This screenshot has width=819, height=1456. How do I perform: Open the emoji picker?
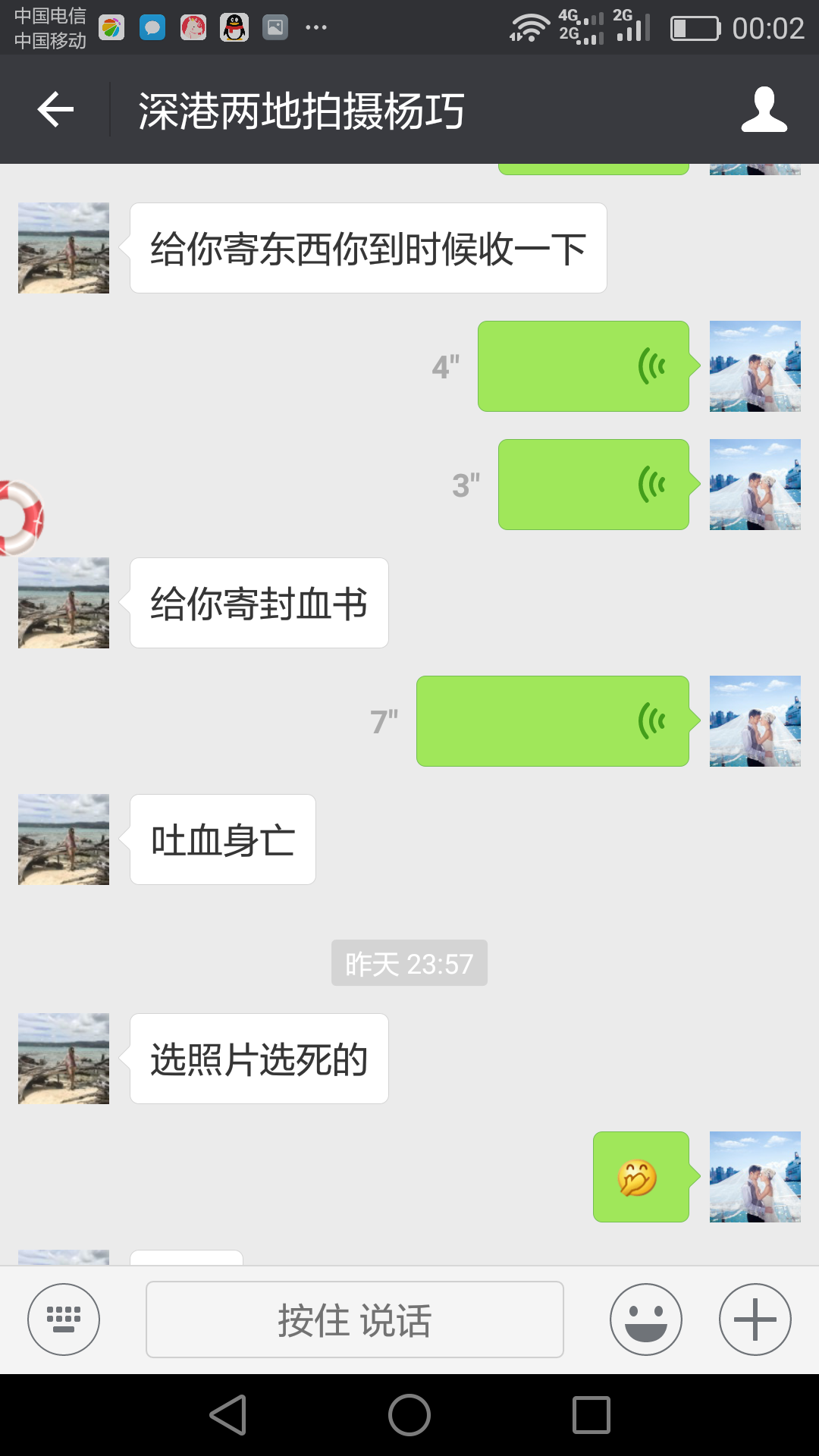(x=646, y=1319)
